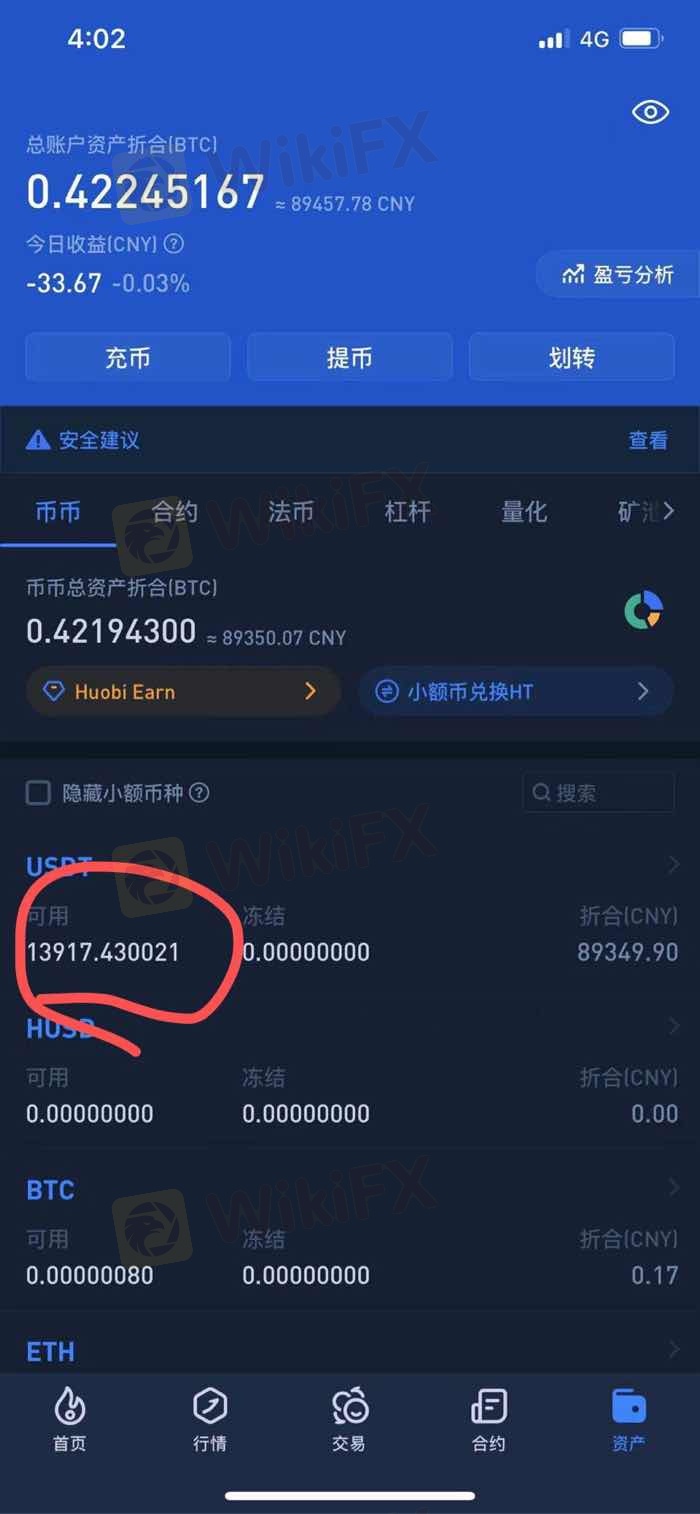Viewport: 700px width, 1514px height.
Task: Tap the 提币 withdraw button
Action: pyautogui.click(x=349, y=358)
